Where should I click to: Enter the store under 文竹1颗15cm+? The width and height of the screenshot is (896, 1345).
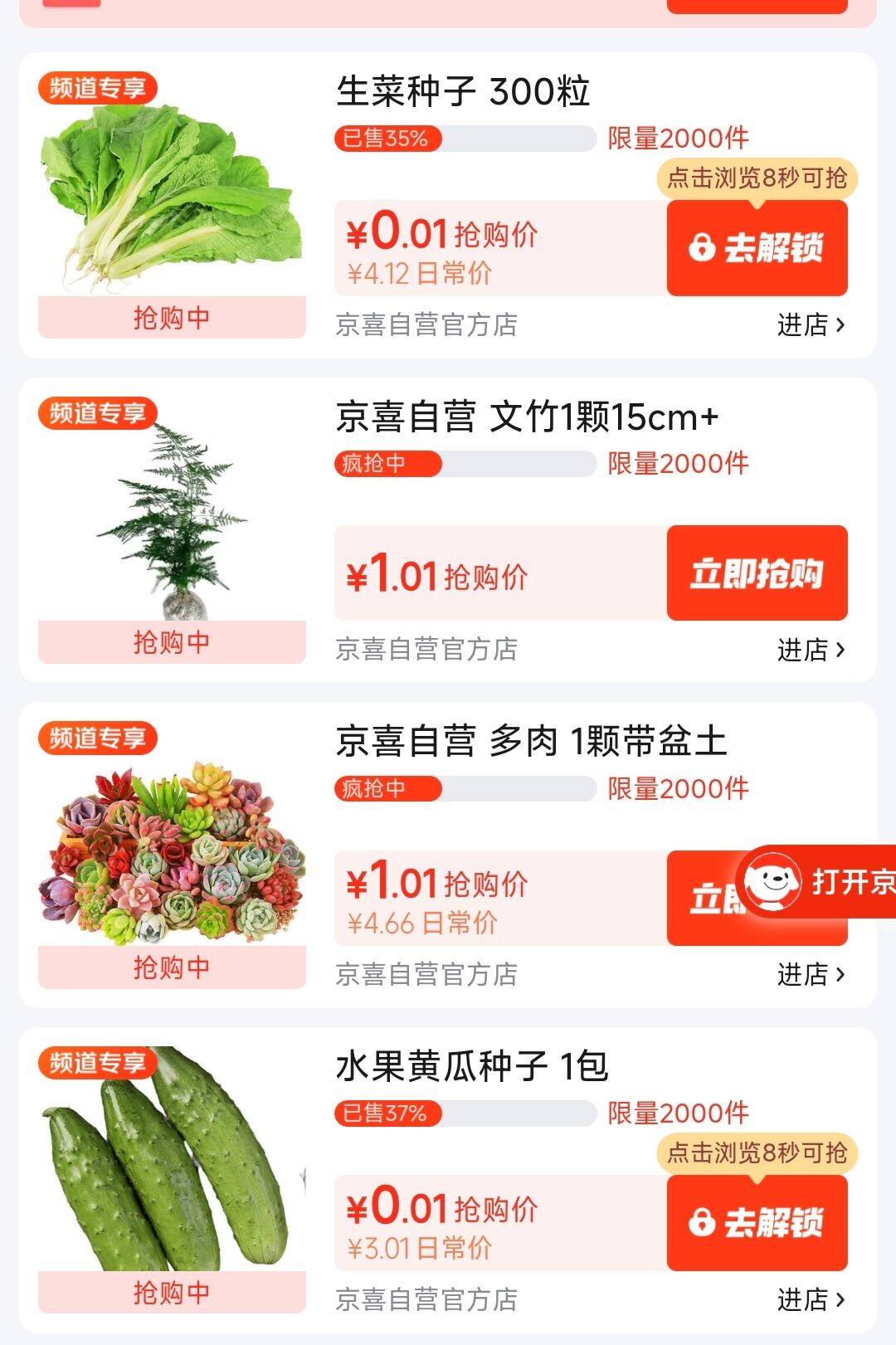[x=811, y=650]
